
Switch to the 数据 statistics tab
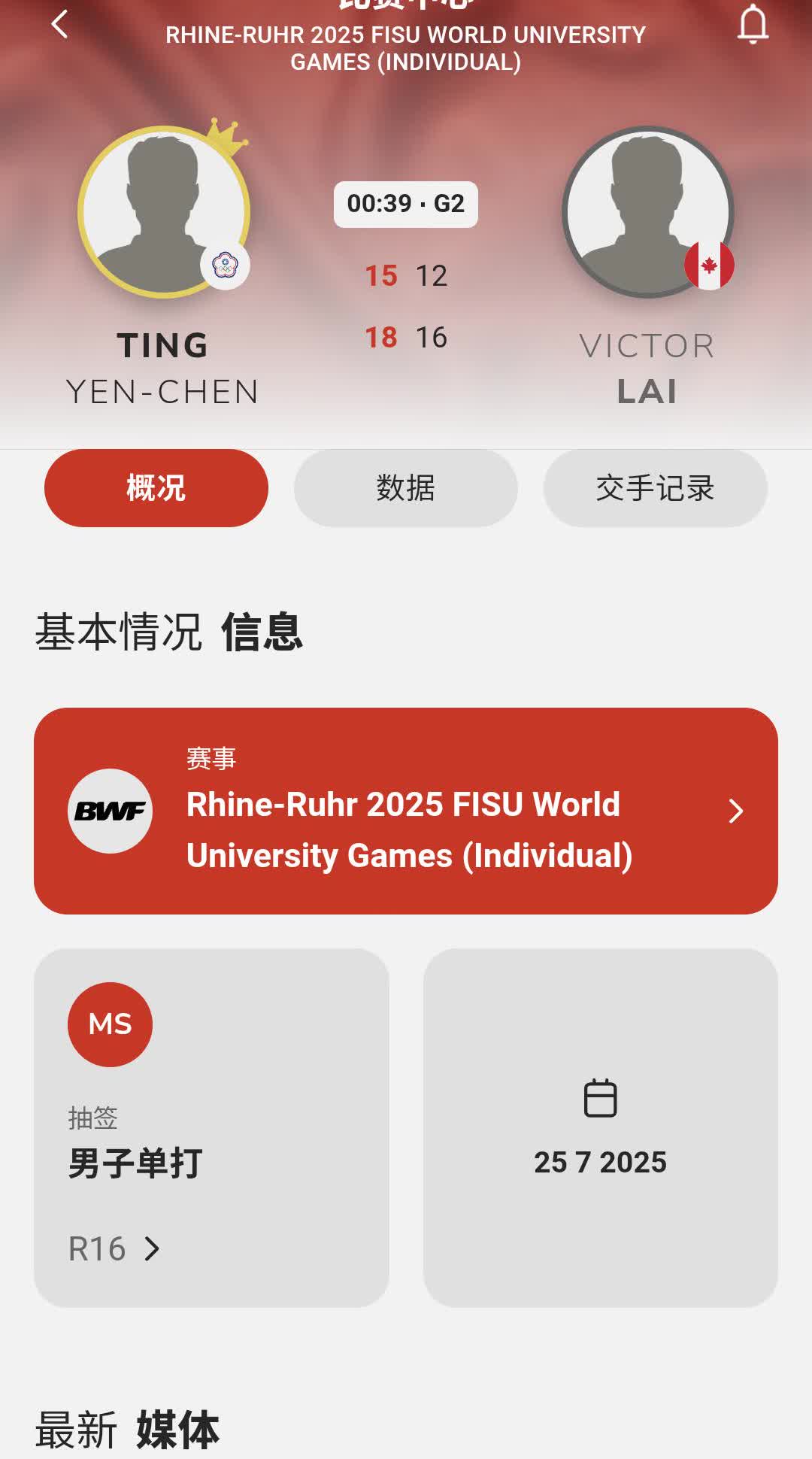(406, 488)
